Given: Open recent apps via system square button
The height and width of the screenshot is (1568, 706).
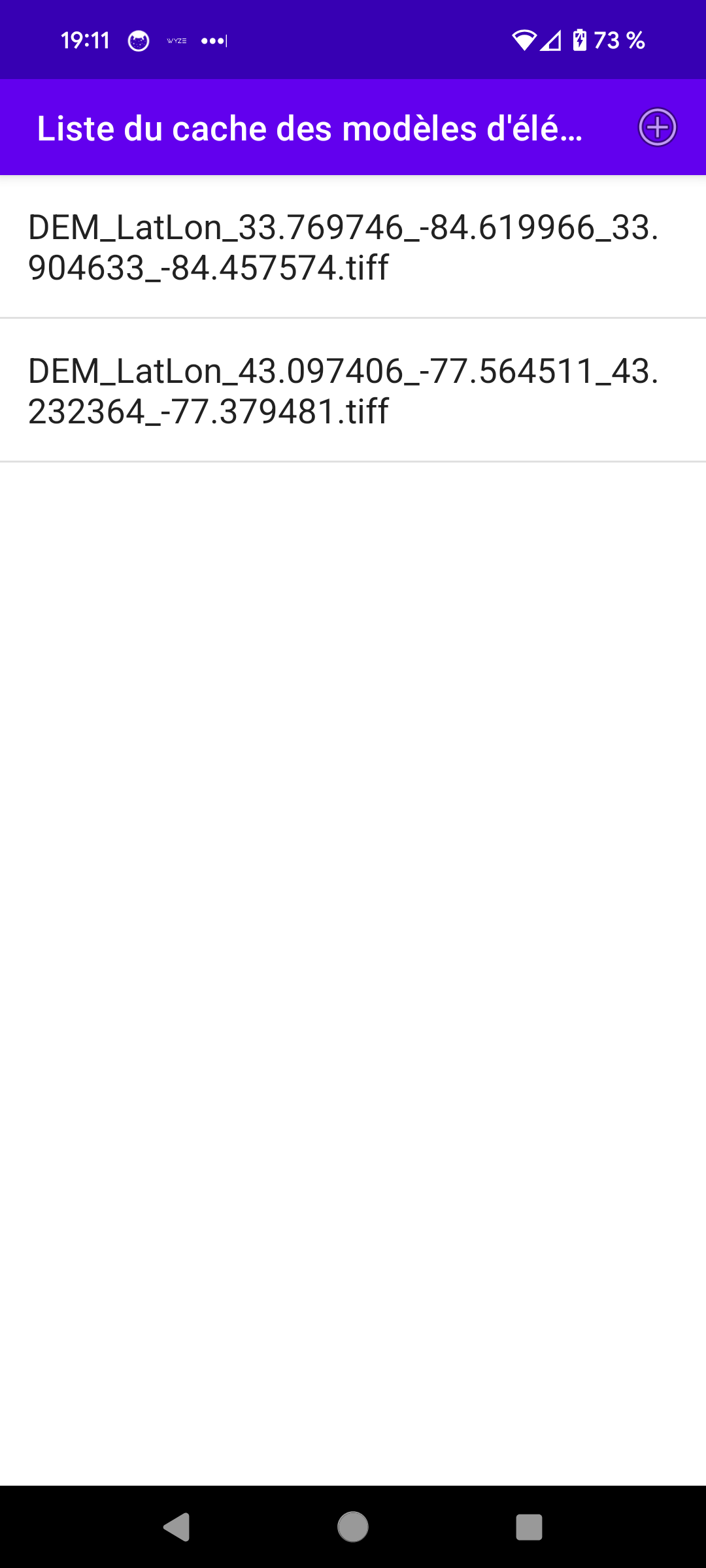Looking at the screenshot, I should (529, 1527).
